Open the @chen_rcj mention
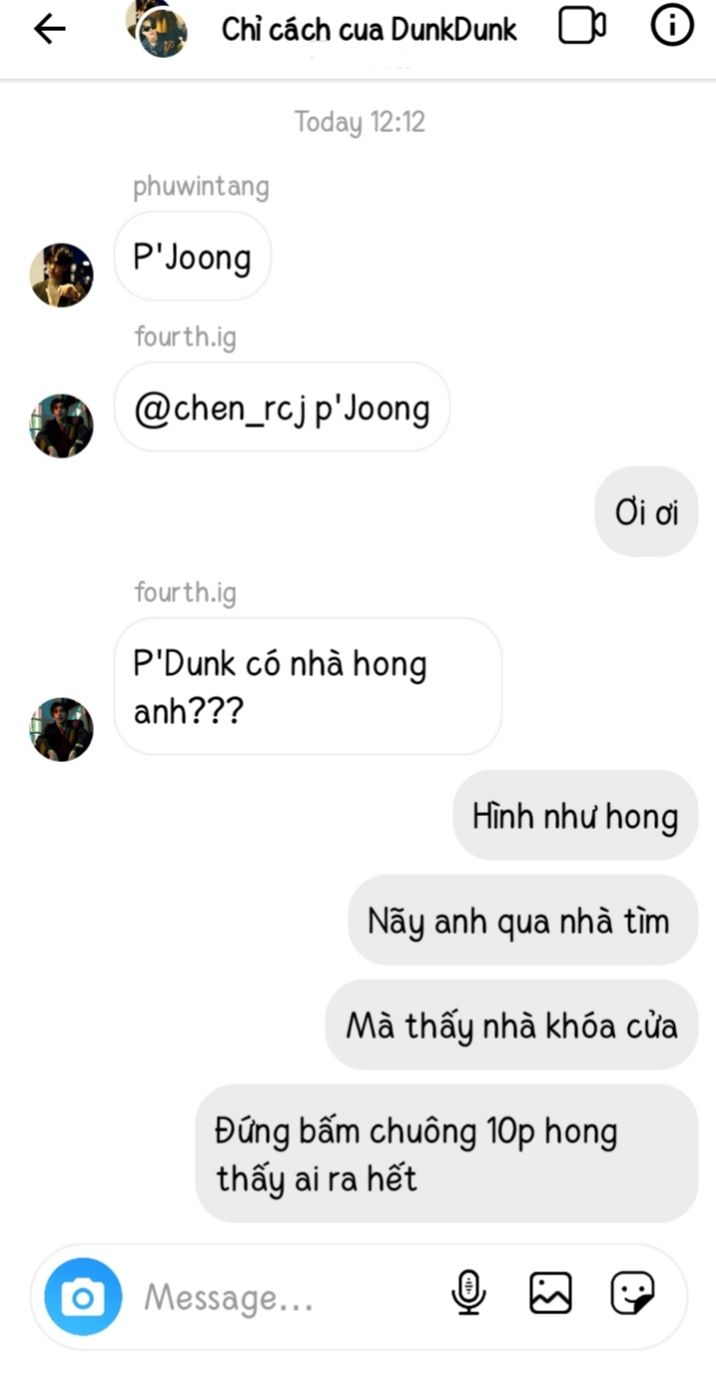The height and width of the screenshot is (1376, 716). [219, 409]
